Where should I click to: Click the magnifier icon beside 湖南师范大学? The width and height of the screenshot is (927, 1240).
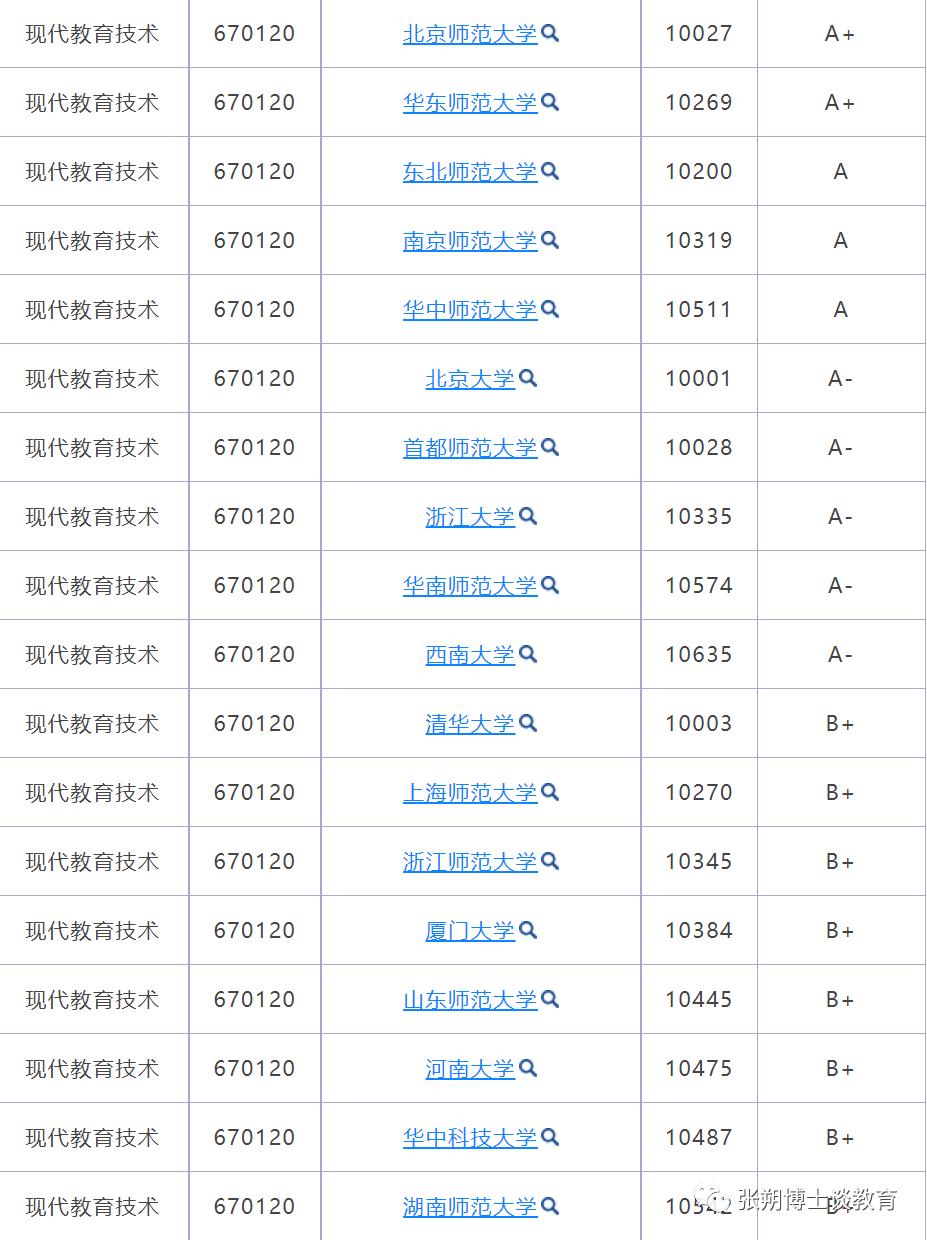click(550, 1206)
